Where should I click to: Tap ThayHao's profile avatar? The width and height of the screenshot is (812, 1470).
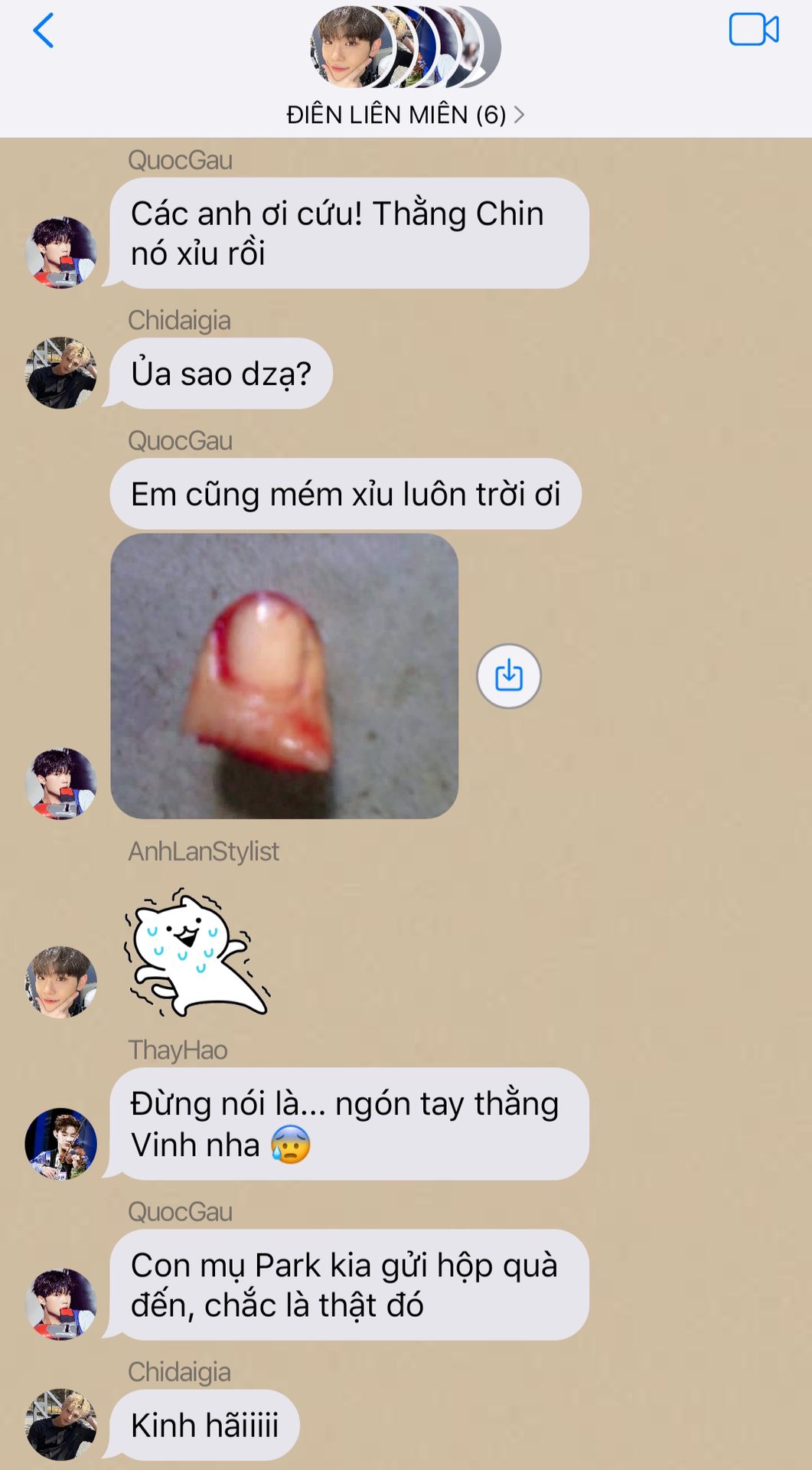coord(61,1143)
